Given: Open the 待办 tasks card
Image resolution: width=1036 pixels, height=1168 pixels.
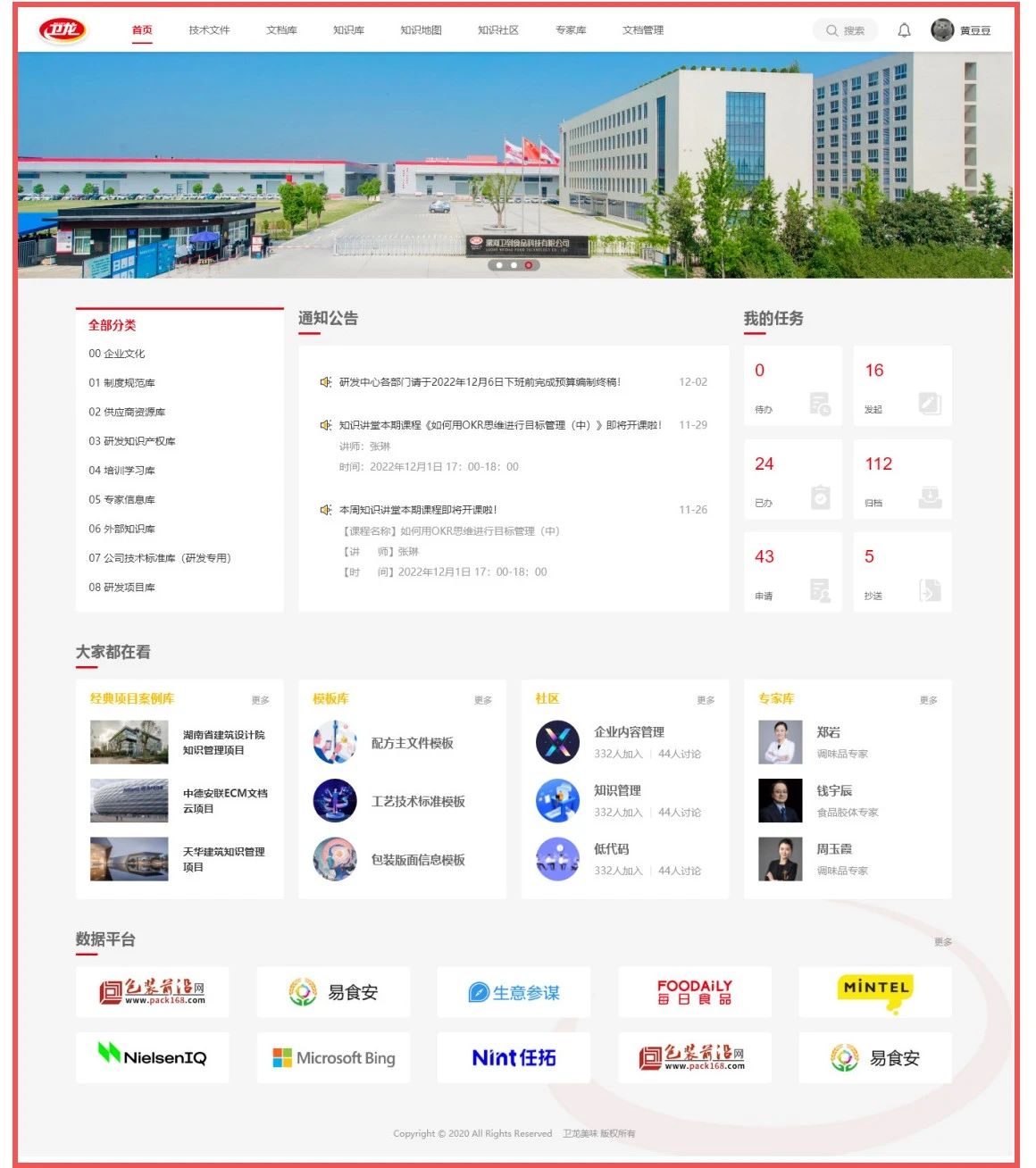Looking at the screenshot, I should click(792, 387).
